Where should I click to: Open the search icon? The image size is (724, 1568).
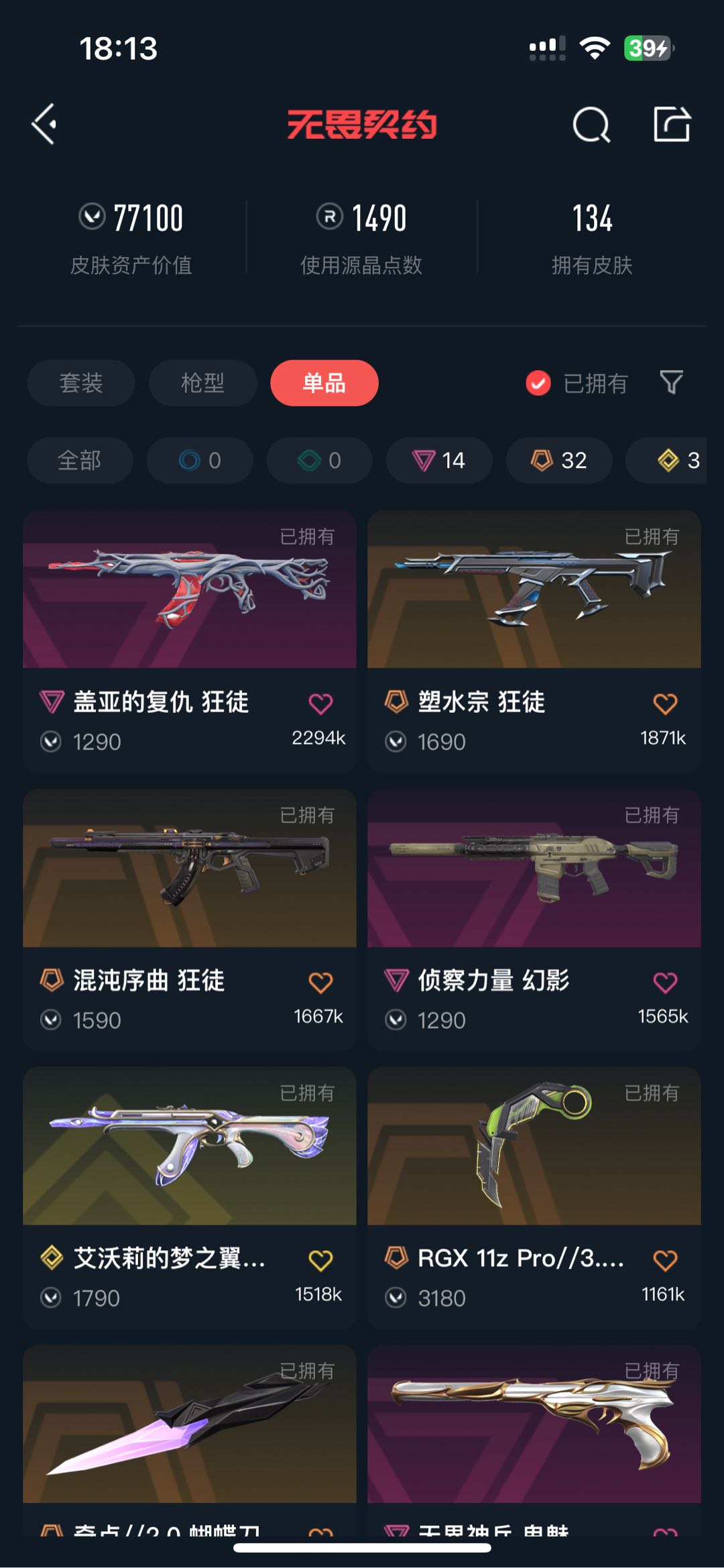click(591, 125)
